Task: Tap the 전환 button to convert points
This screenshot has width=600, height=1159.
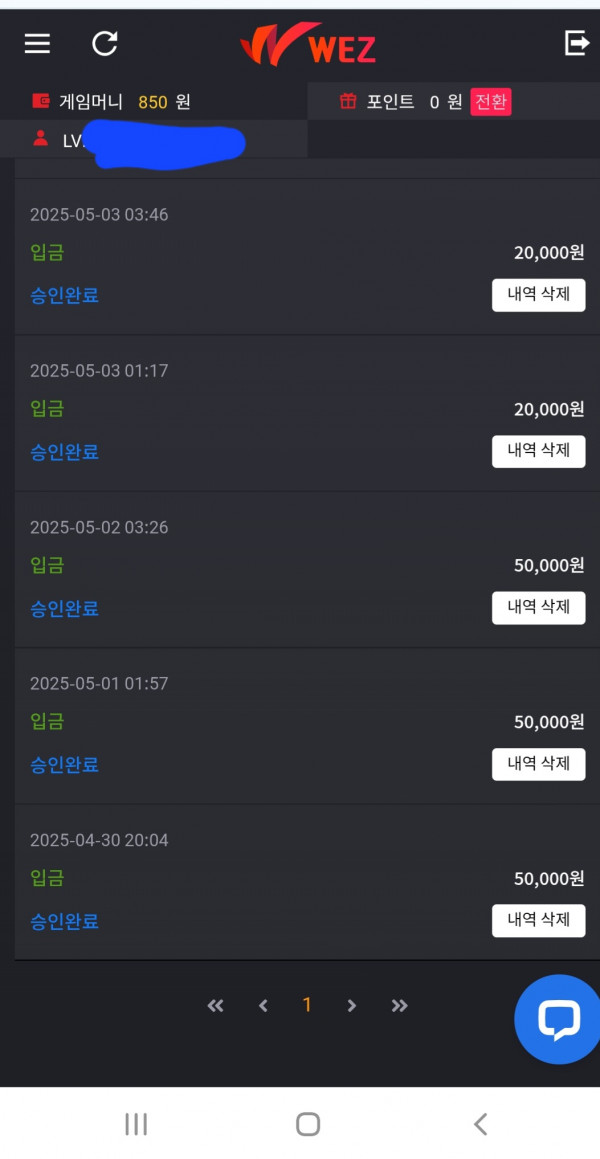Action: tap(491, 102)
